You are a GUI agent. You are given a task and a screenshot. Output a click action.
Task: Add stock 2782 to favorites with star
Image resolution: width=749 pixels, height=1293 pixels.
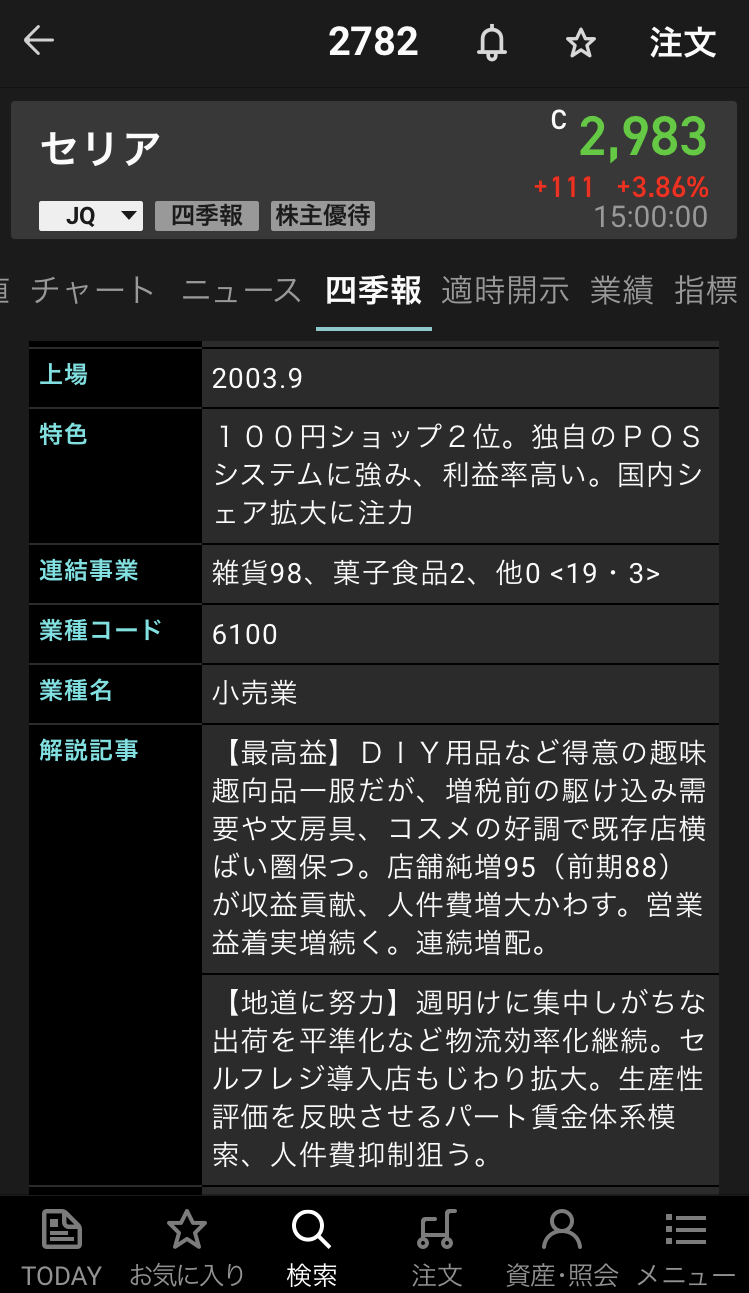pyautogui.click(x=580, y=43)
